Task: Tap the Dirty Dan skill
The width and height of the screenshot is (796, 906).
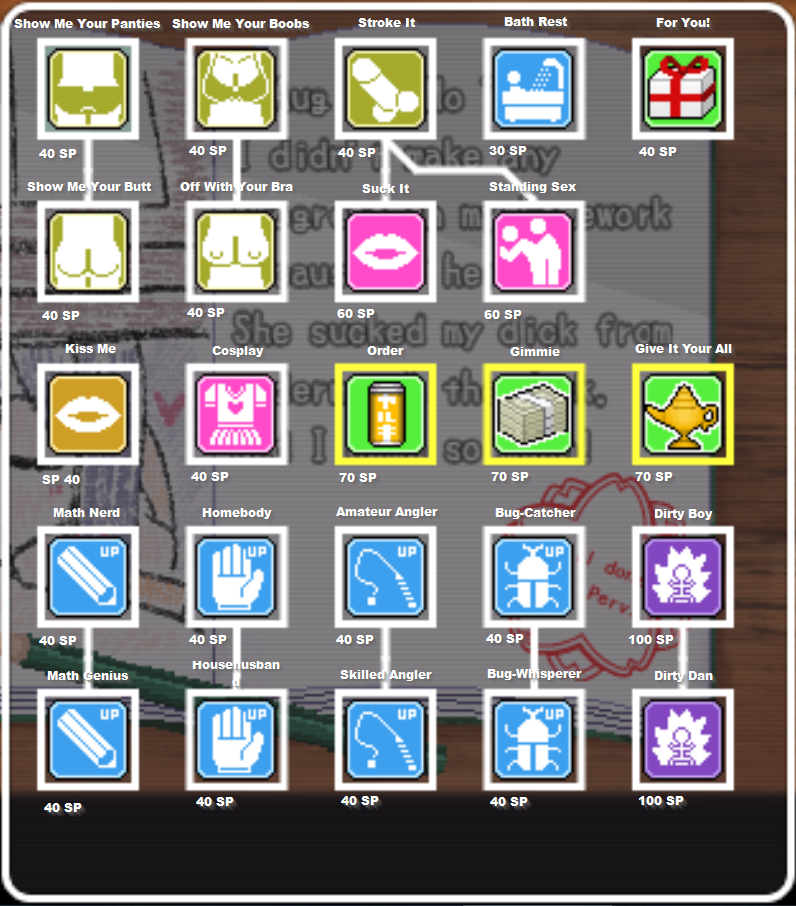Action: coord(682,739)
